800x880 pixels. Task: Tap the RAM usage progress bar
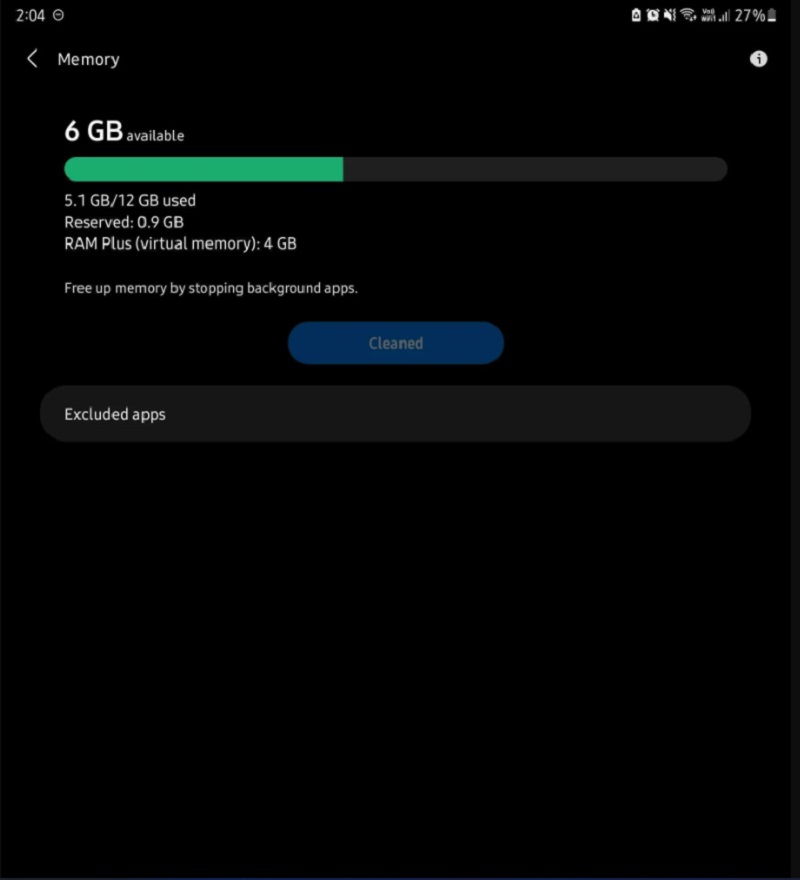coord(395,169)
